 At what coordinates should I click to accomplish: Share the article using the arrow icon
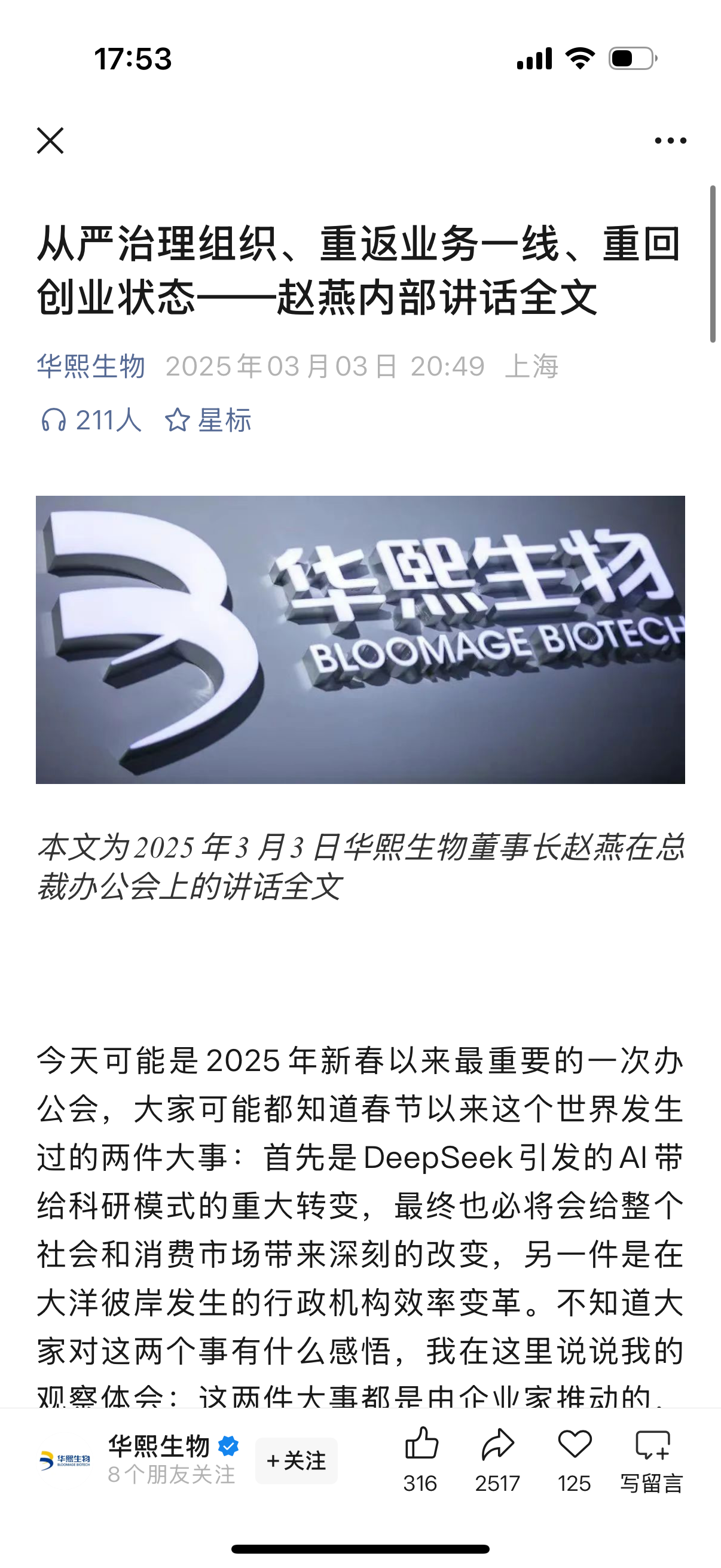pos(497,1444)
